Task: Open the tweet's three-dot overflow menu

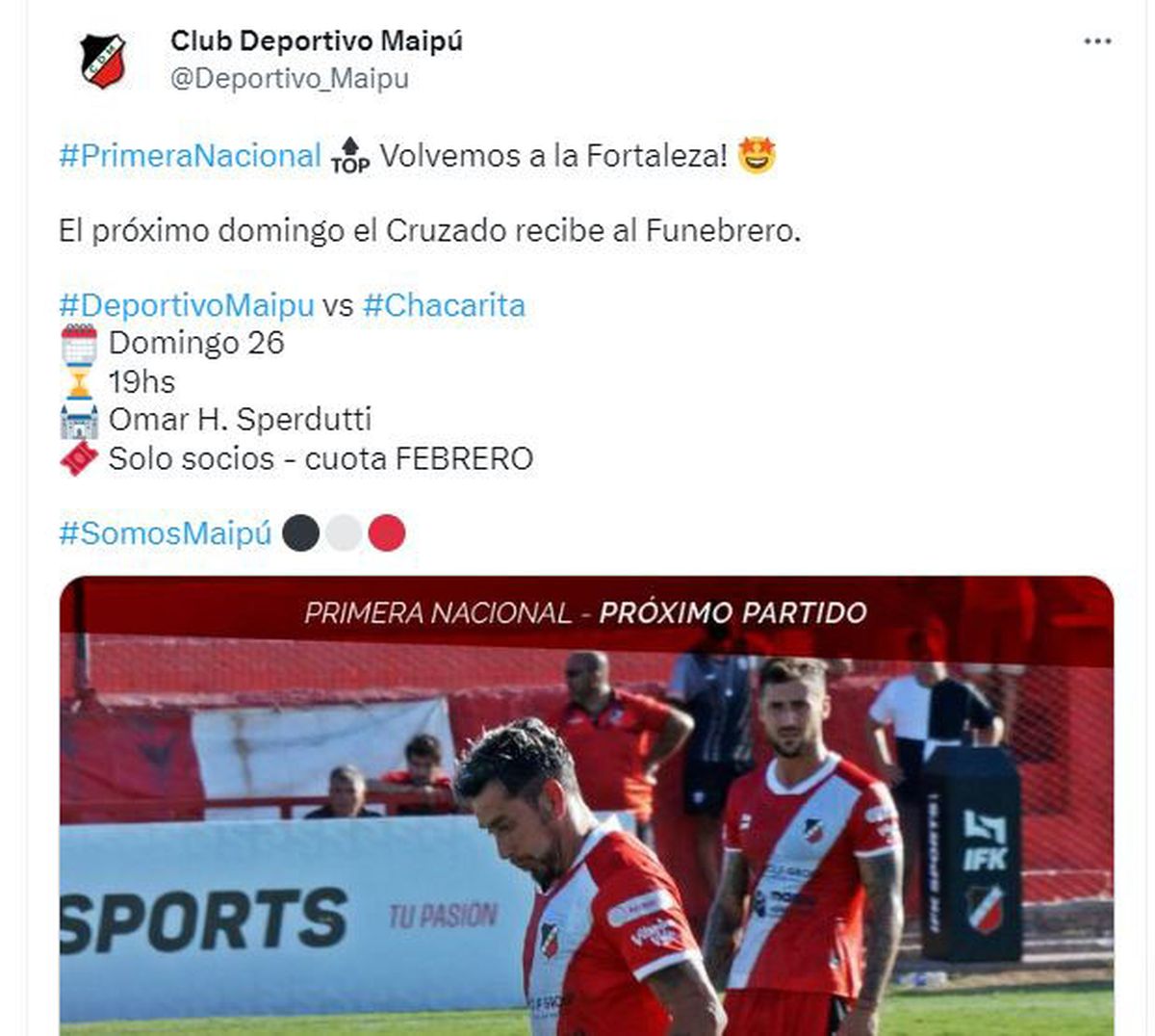Action: (x=1097, y=42)
